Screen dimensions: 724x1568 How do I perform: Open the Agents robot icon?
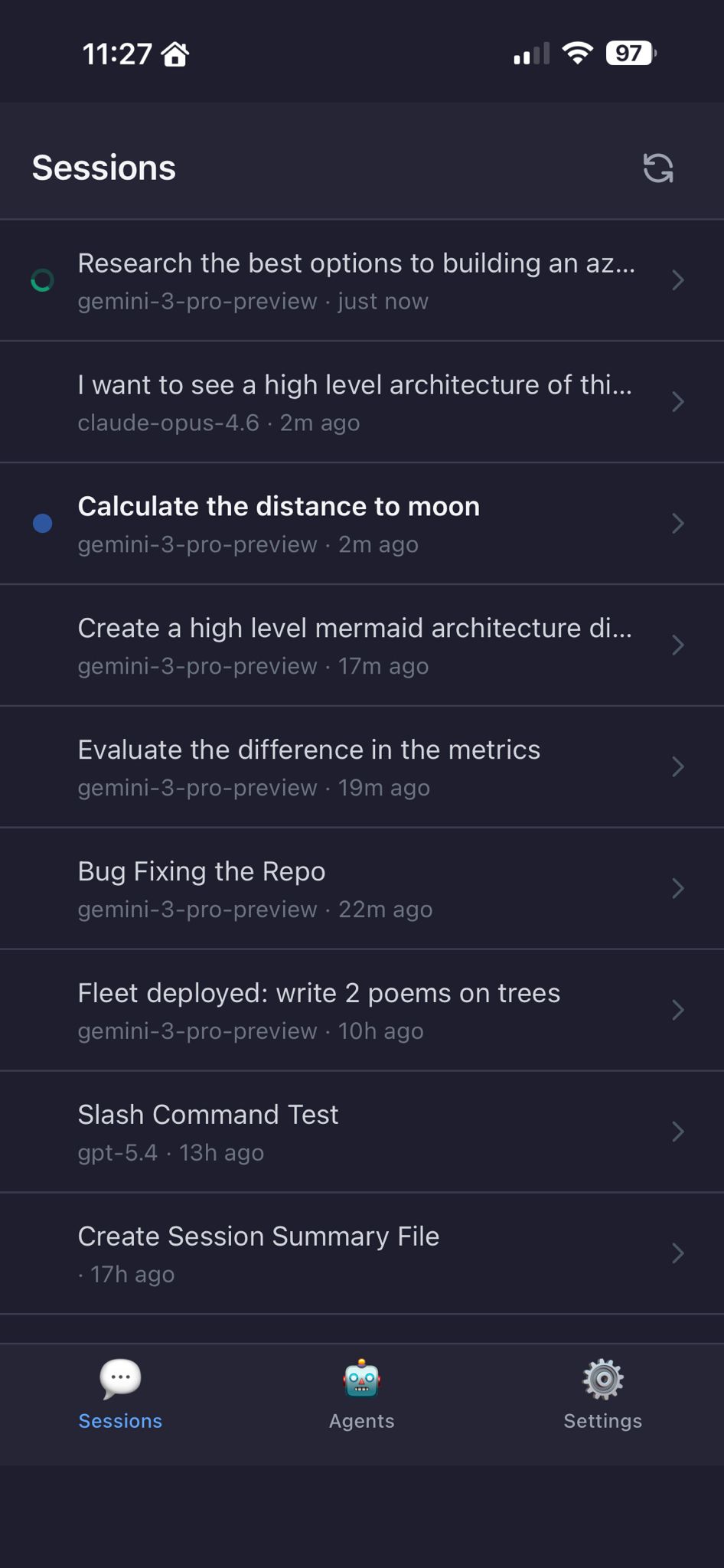361,1378
